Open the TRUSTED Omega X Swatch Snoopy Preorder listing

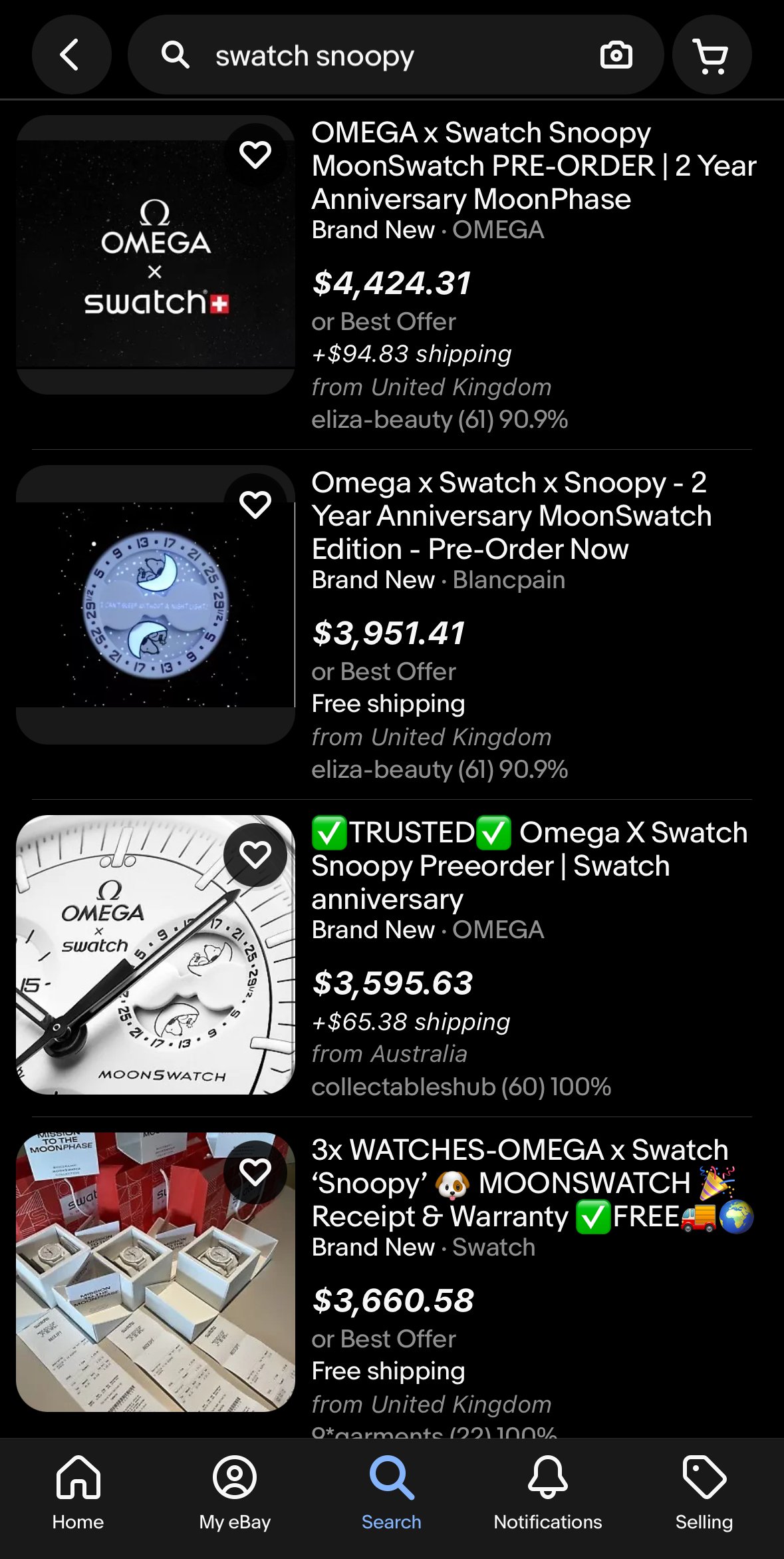click(x=529, y=865)
